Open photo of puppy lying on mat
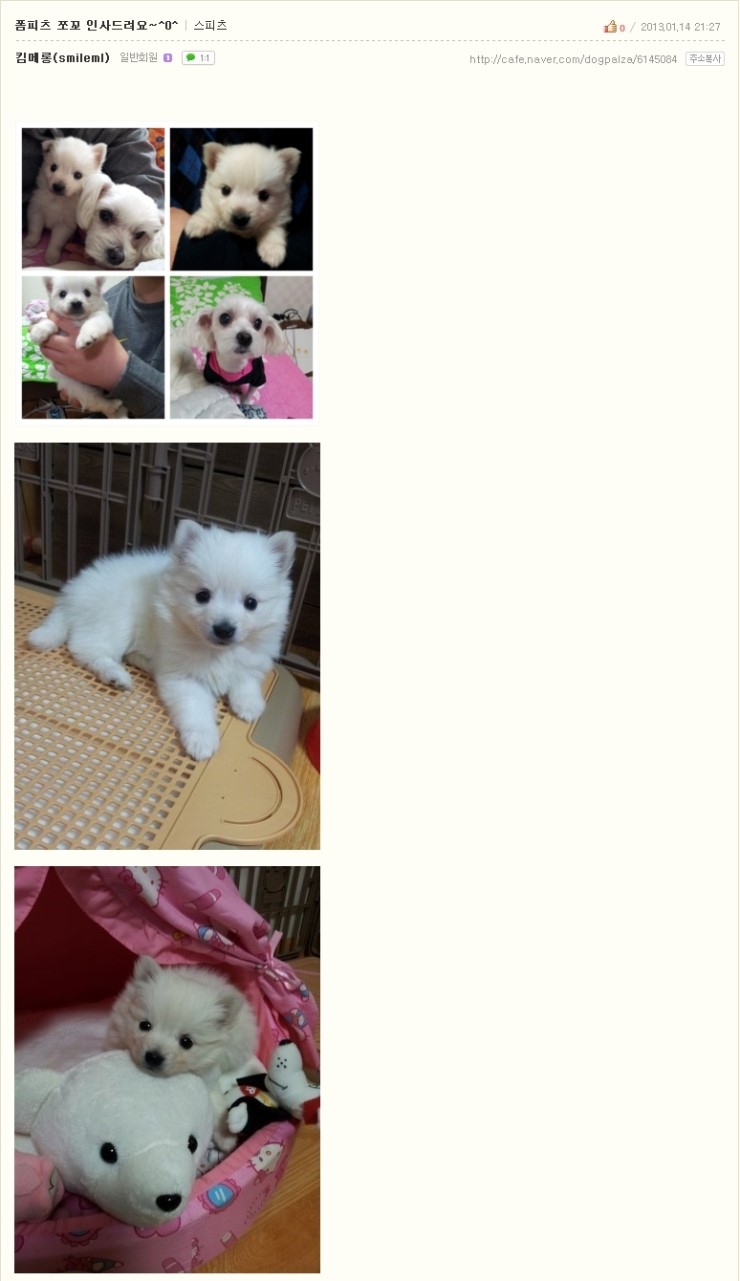740x1281 pixels. [x=167, y=646]
